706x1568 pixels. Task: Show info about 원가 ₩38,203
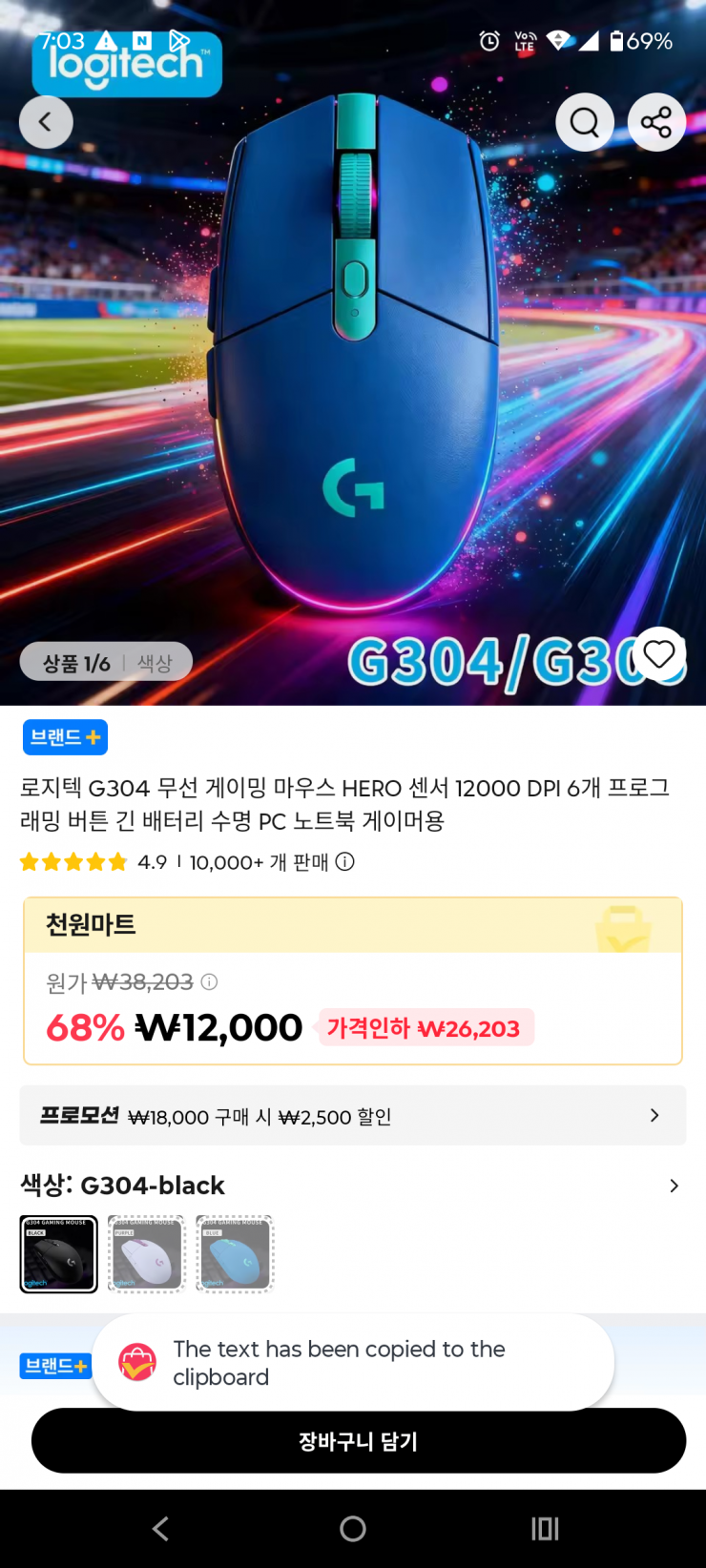210,981
